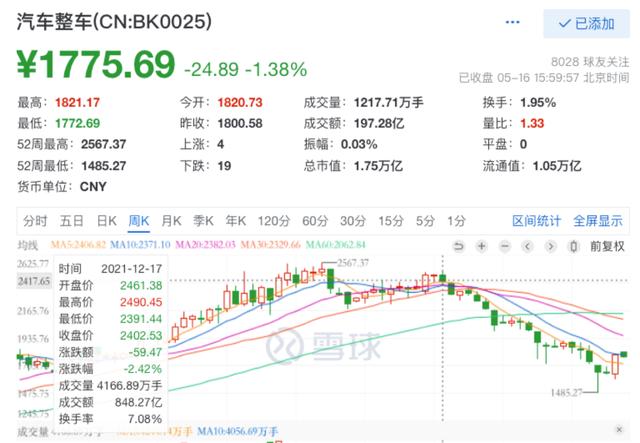Switch to the 5分 chart
This screenshot has height=443, width=640.
click(x=425, y=221)
